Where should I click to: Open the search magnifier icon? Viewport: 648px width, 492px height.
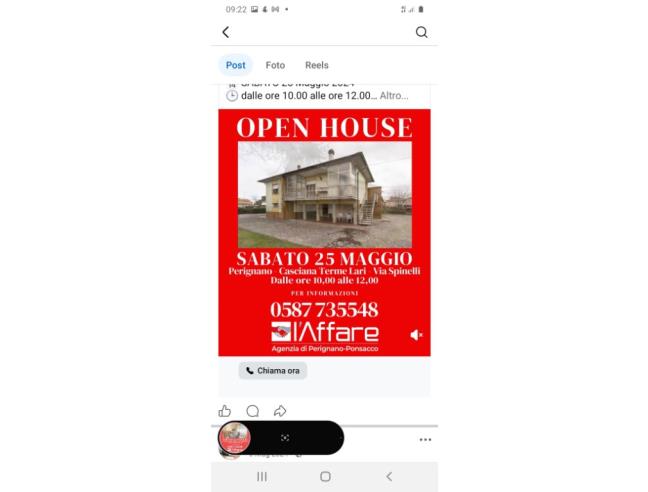pyautogui.click(x=421, y=32)
